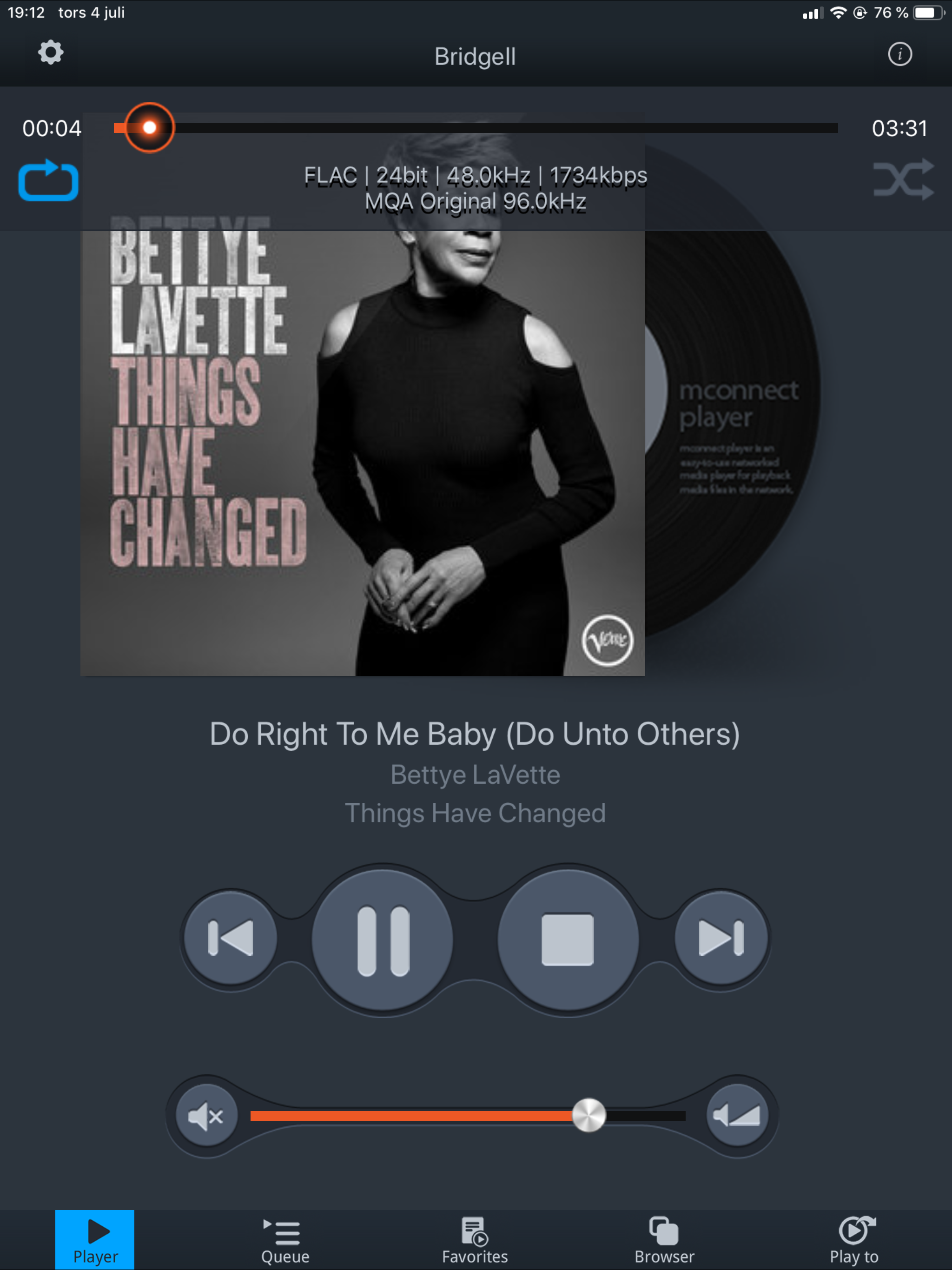Tap the volume level icon at slider's end

point(736,1116)
